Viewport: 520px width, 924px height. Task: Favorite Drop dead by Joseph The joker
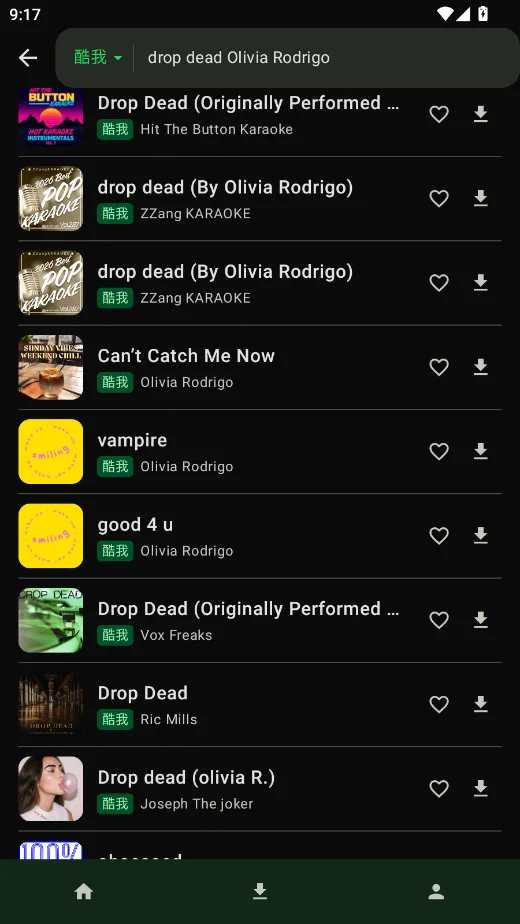(439, 788)
